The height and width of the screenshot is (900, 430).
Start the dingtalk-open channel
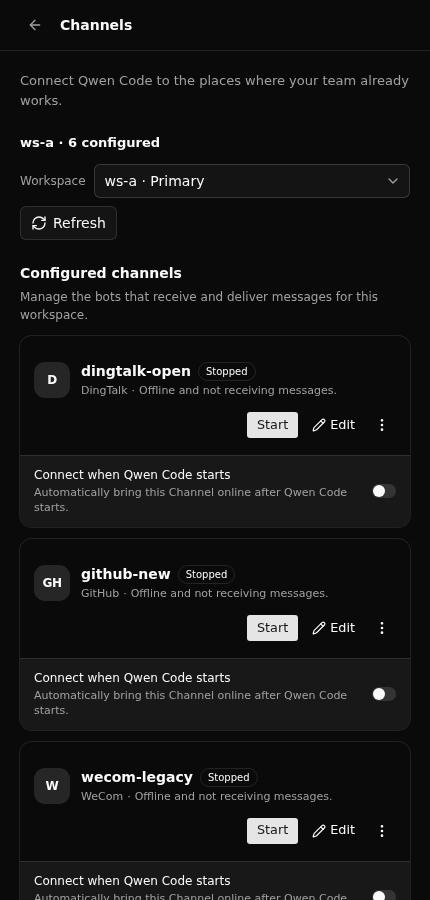[272, 425]
